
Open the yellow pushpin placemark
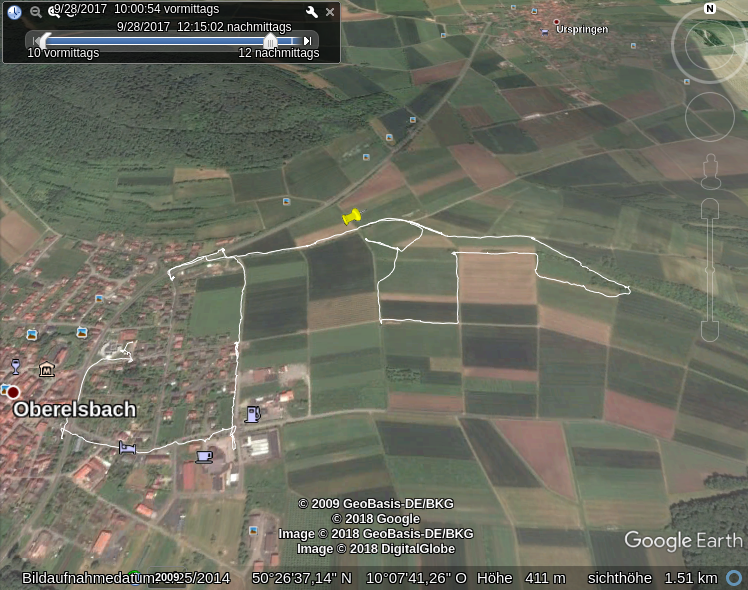click(x=350, y=216)
